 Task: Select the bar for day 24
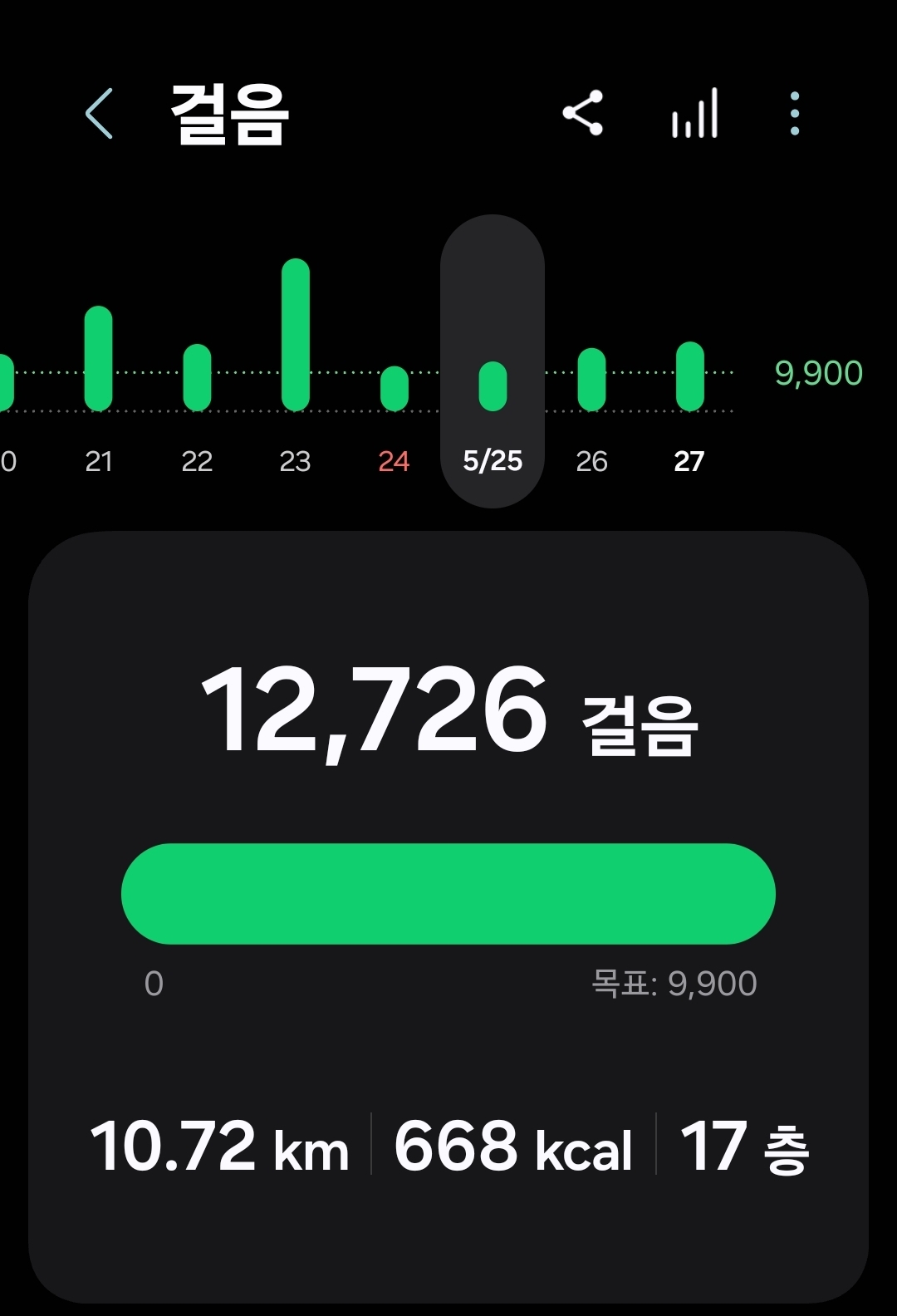coord(395,388)
